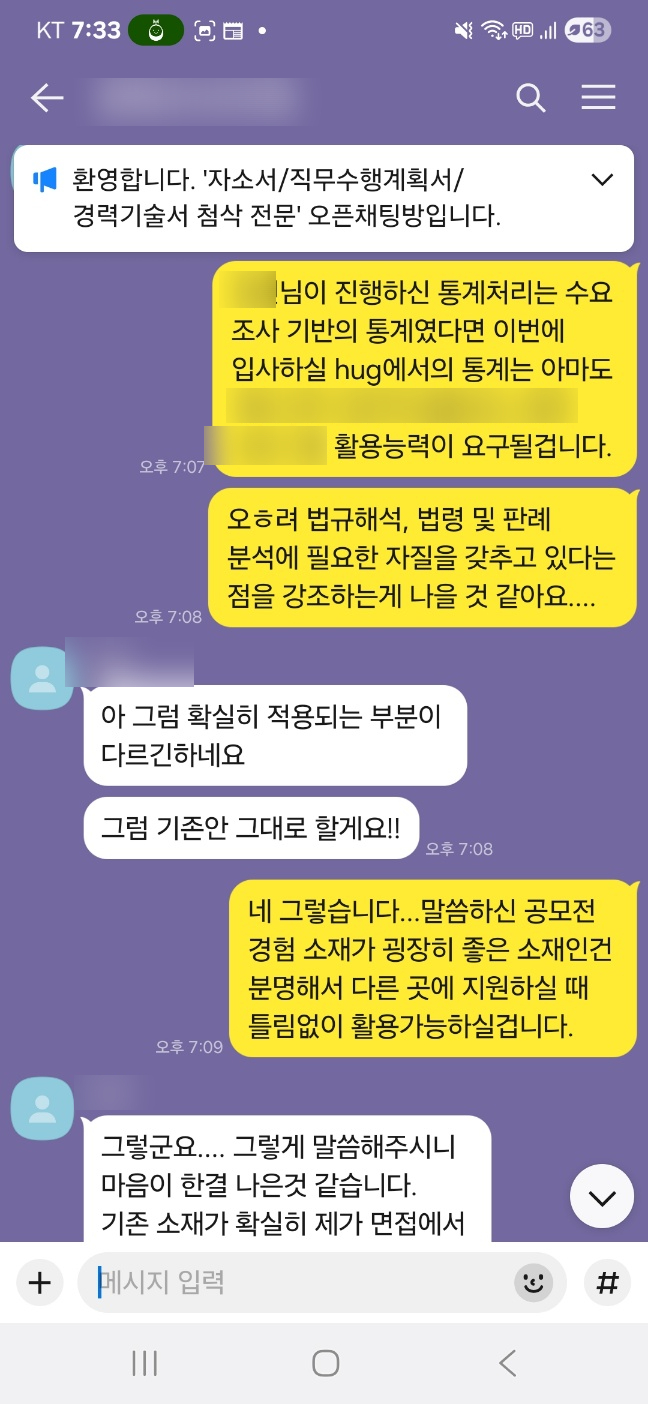This screenshot has width=648, height=1404.
Task: Search within this chat room
Action: [x=530, y=98]
